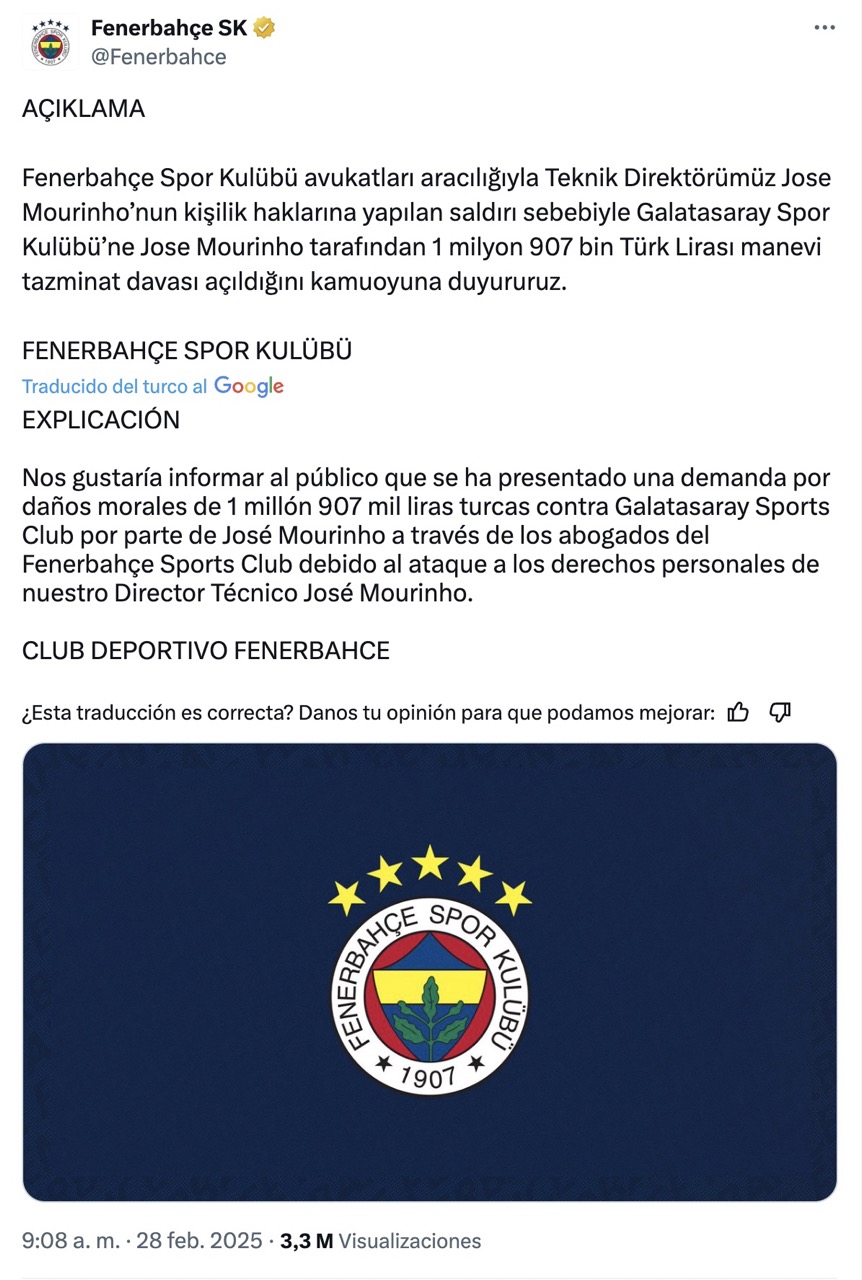This screenshot has height=1280, width=862.
Task: Tap the Traducido del turco link
Action: point(115,386)
